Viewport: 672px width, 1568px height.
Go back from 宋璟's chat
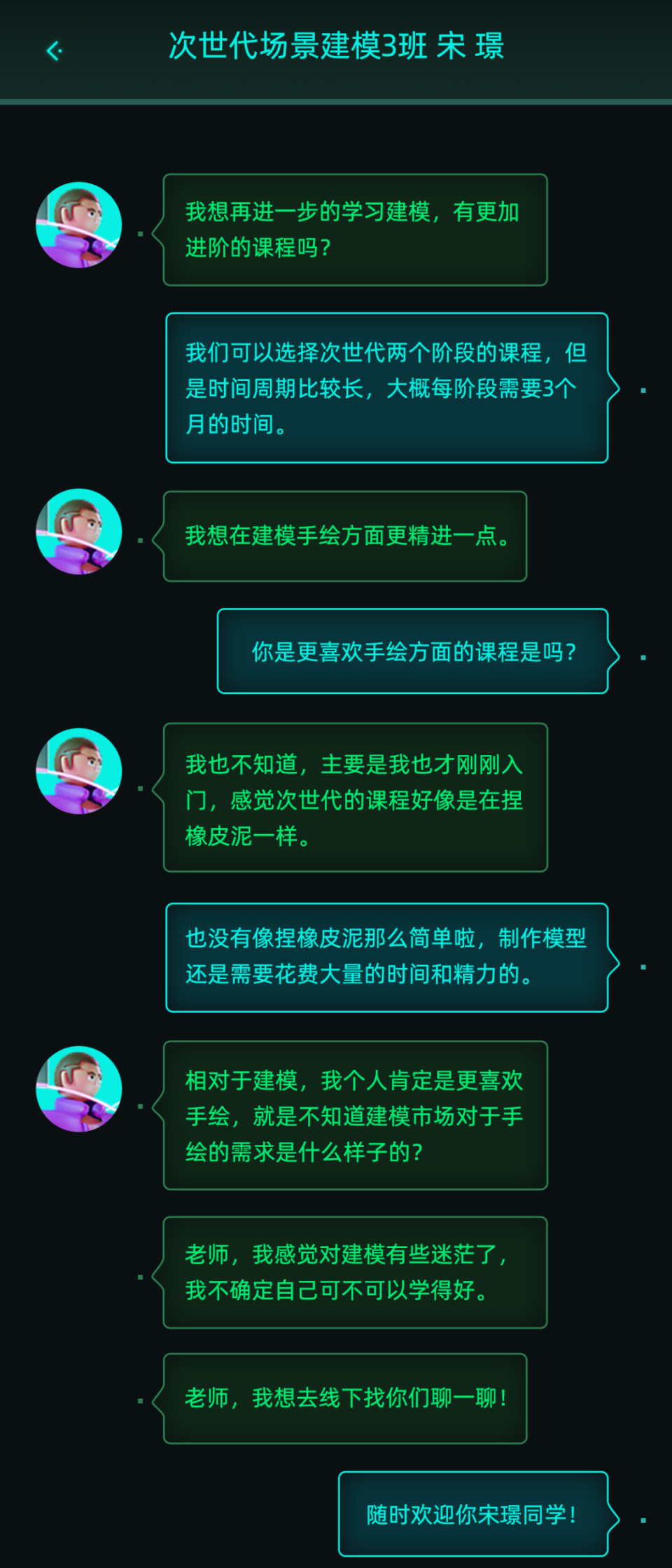tap(54, 50)
